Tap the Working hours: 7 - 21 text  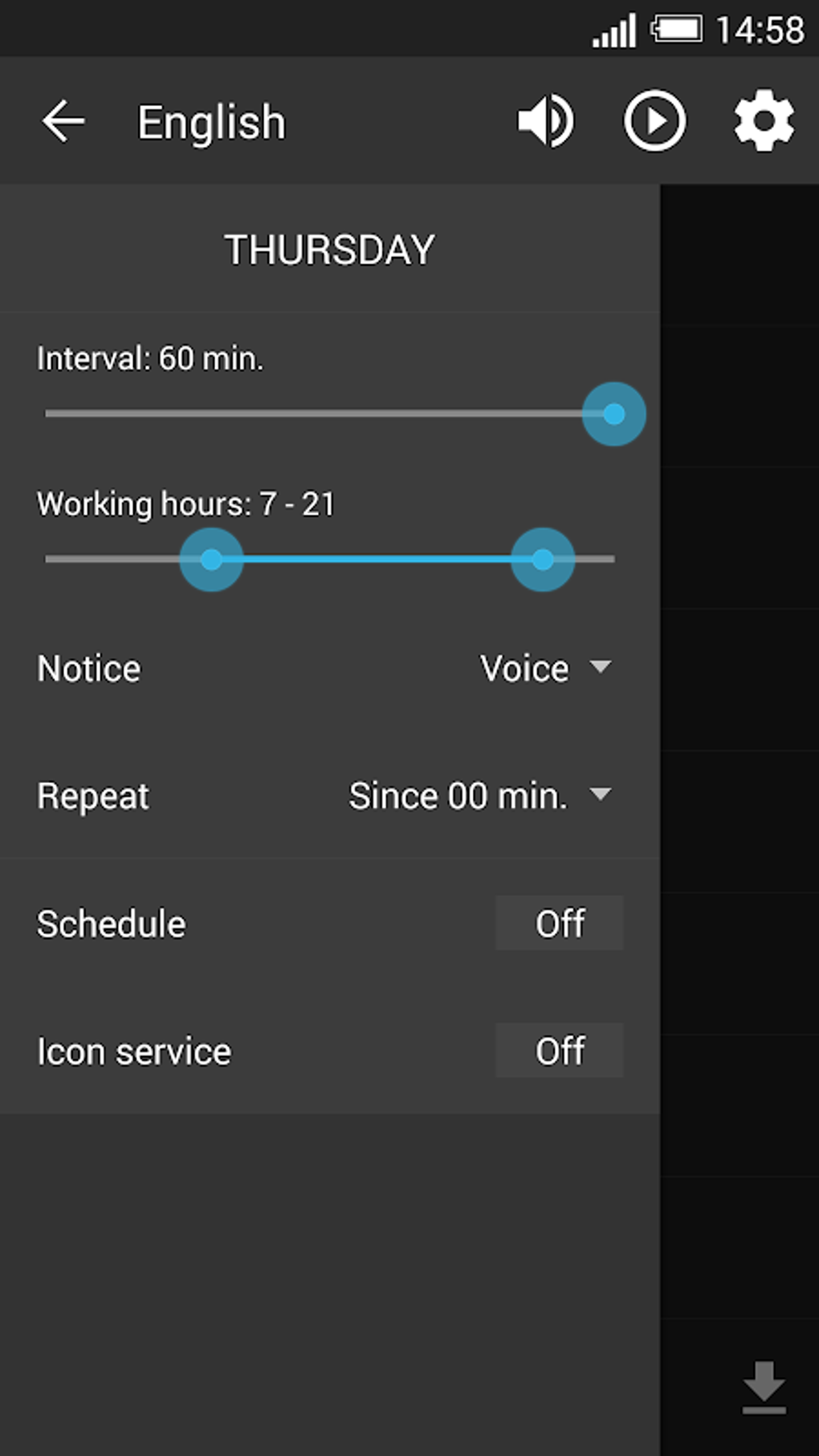[x=185, y=504]
